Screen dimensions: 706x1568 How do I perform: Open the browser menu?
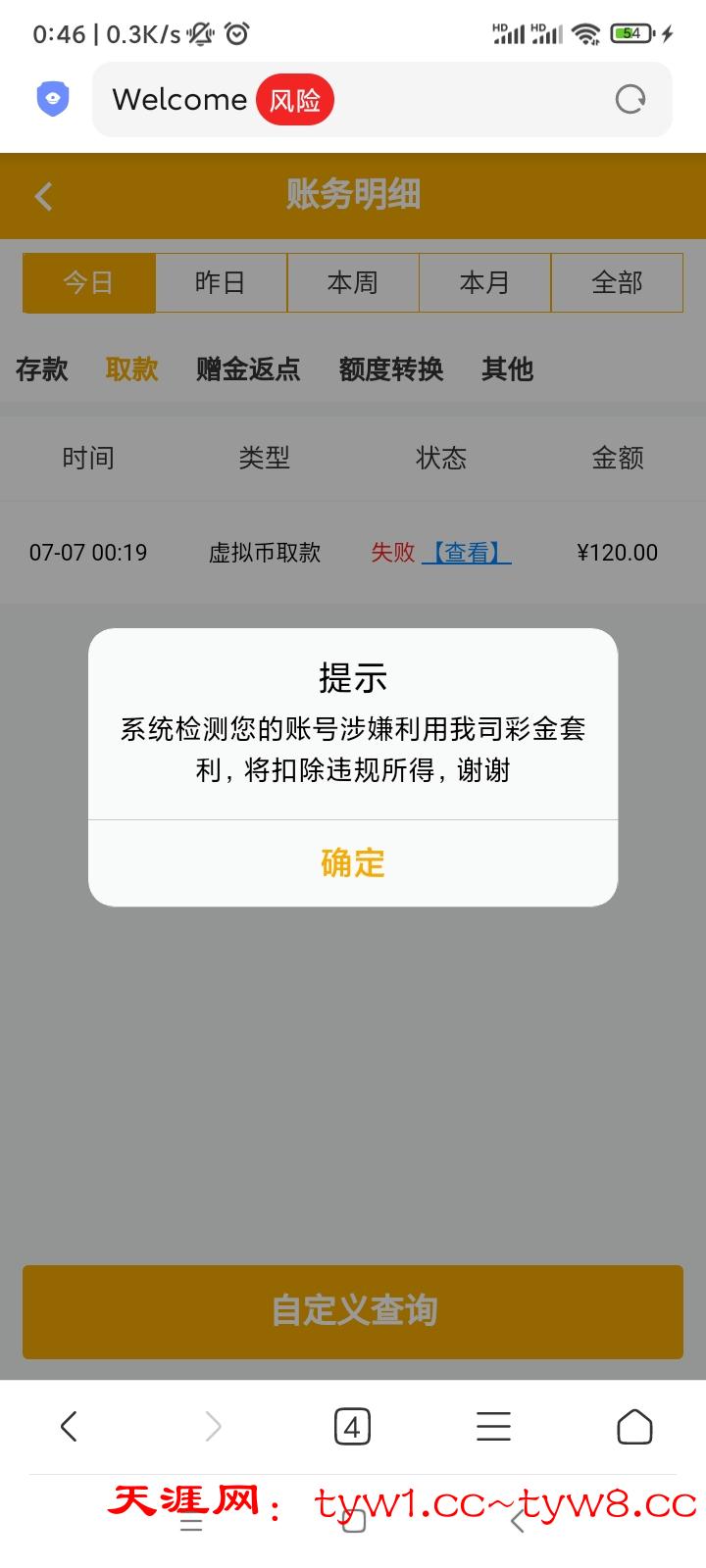click(493, 1427)
